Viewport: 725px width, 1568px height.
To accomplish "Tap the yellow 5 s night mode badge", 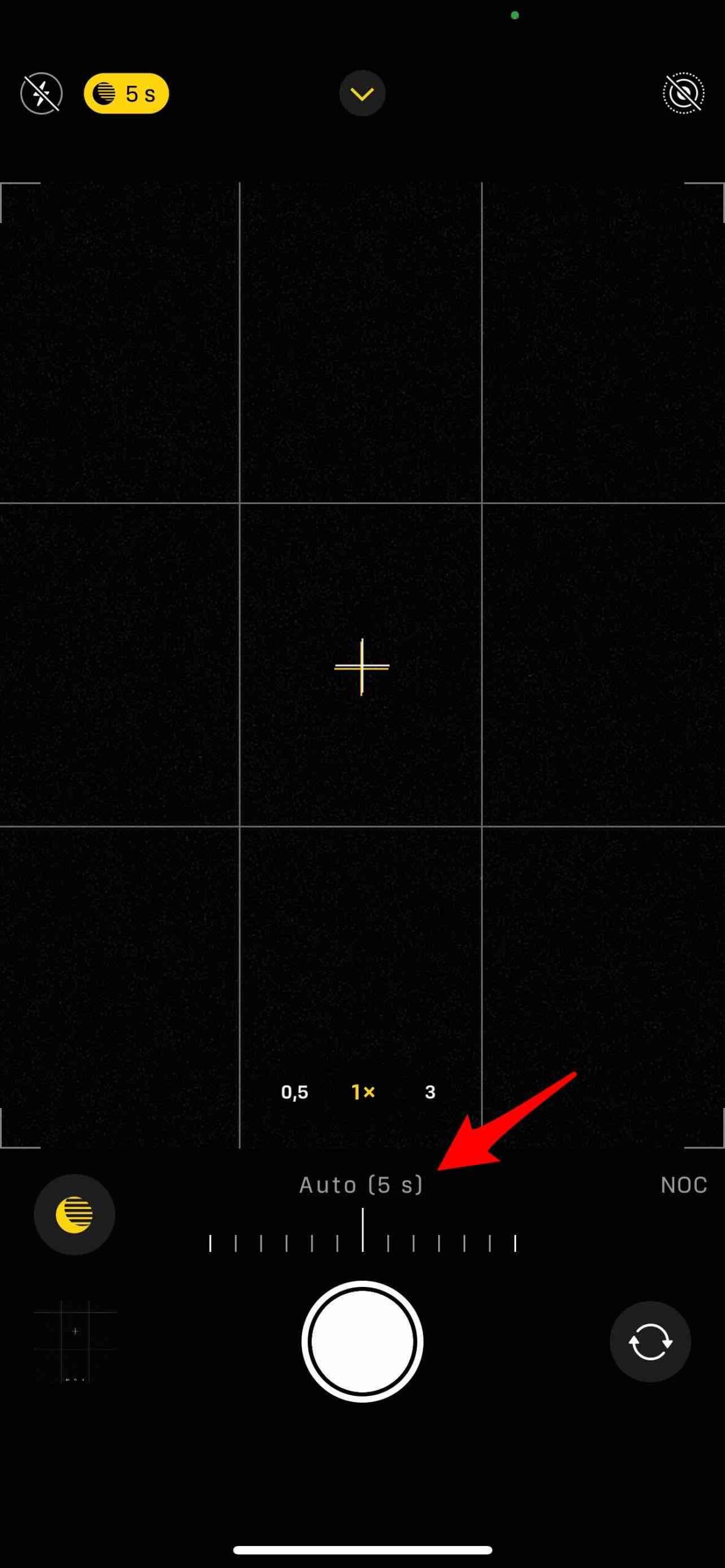I will click(x=126, y=94).
